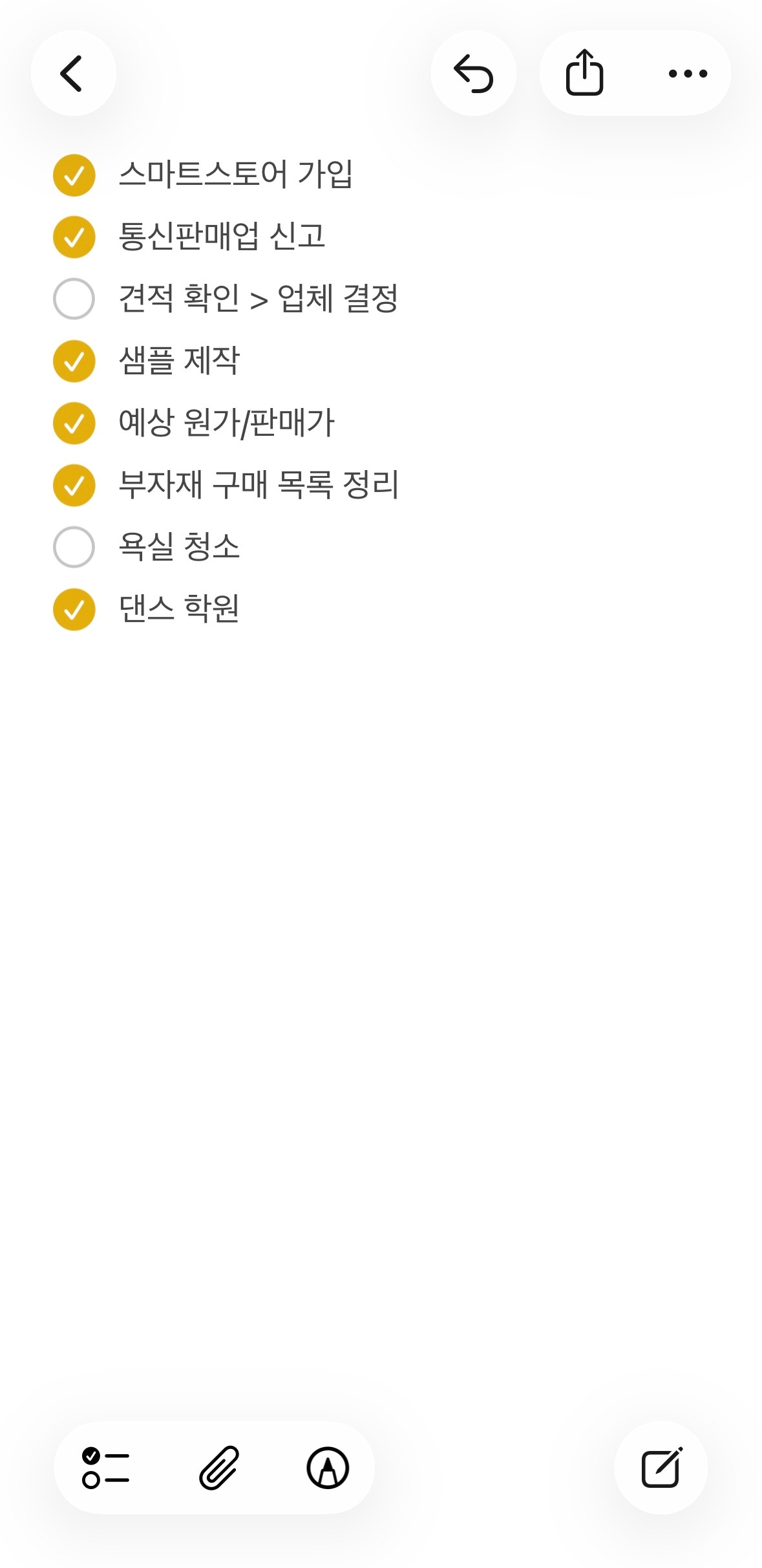
Task: Mark 욕실 청소 as done
Action: [74, 547]
